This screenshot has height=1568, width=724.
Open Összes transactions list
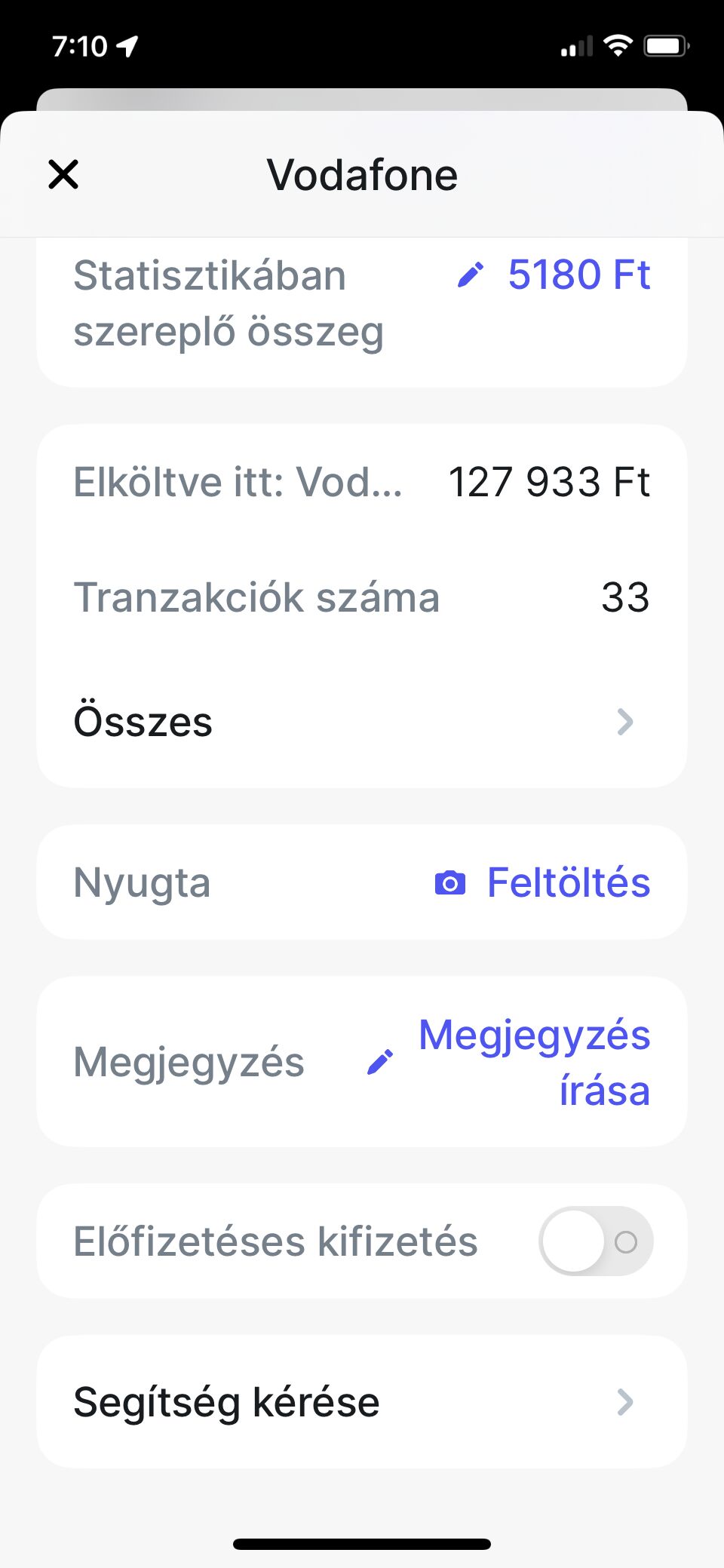click(361, 722)
